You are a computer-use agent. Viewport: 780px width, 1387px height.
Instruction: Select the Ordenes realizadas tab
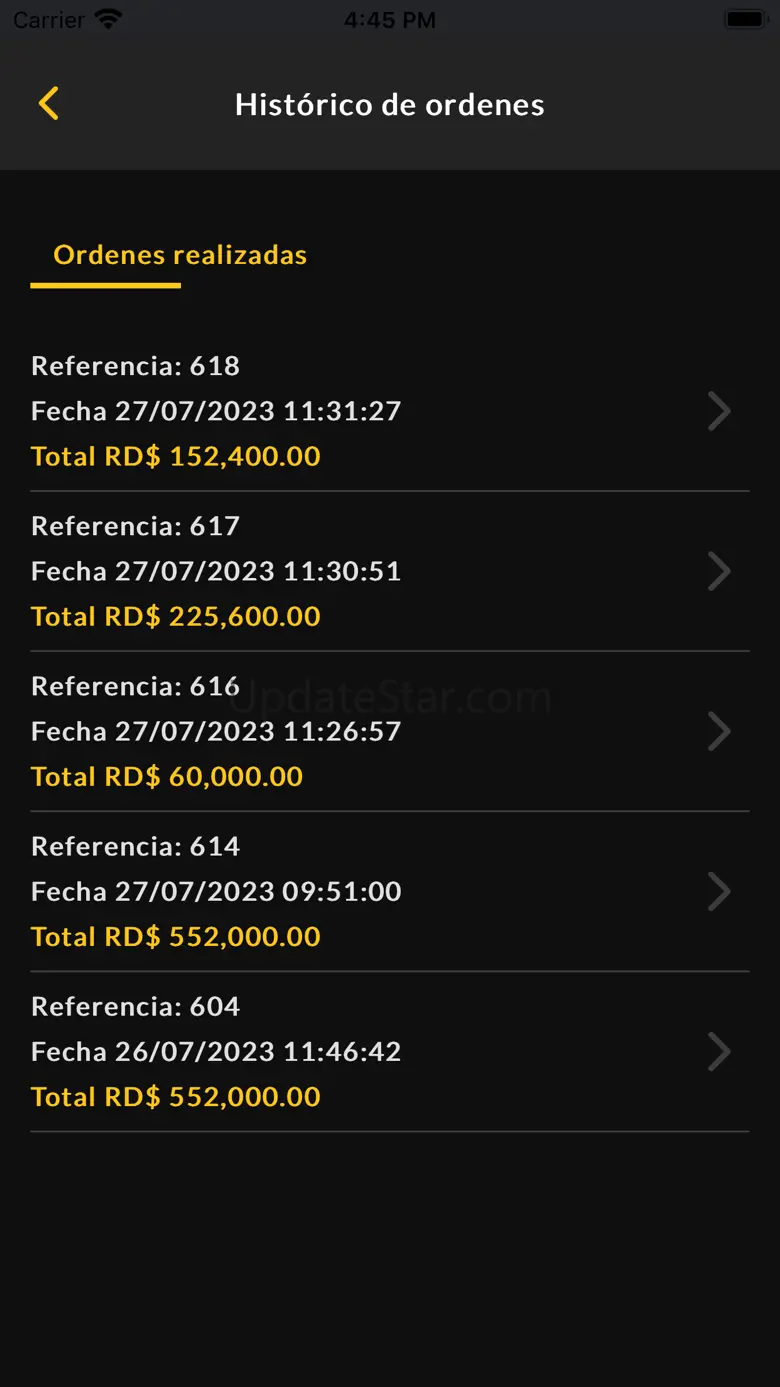coord(180,256)
